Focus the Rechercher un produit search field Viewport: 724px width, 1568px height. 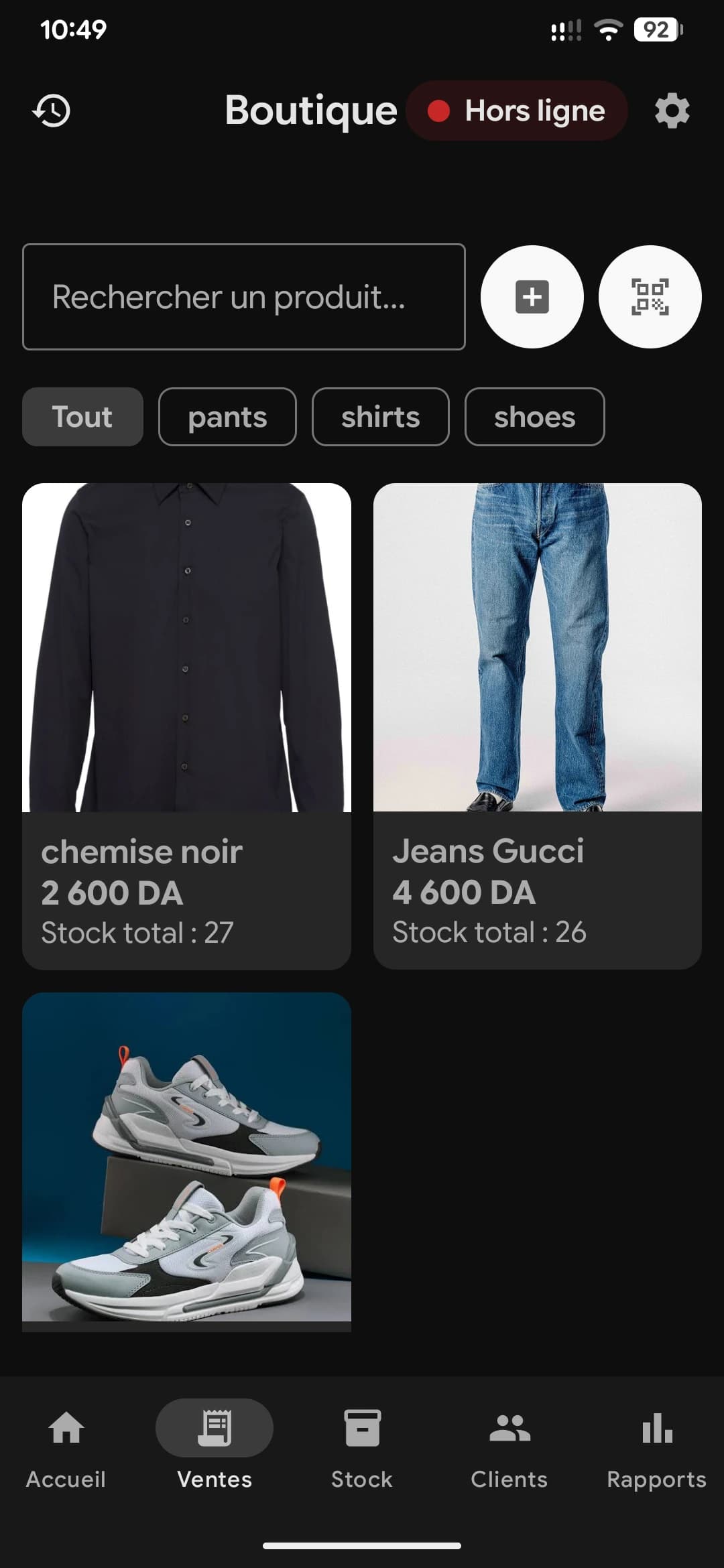pos(244,297)
